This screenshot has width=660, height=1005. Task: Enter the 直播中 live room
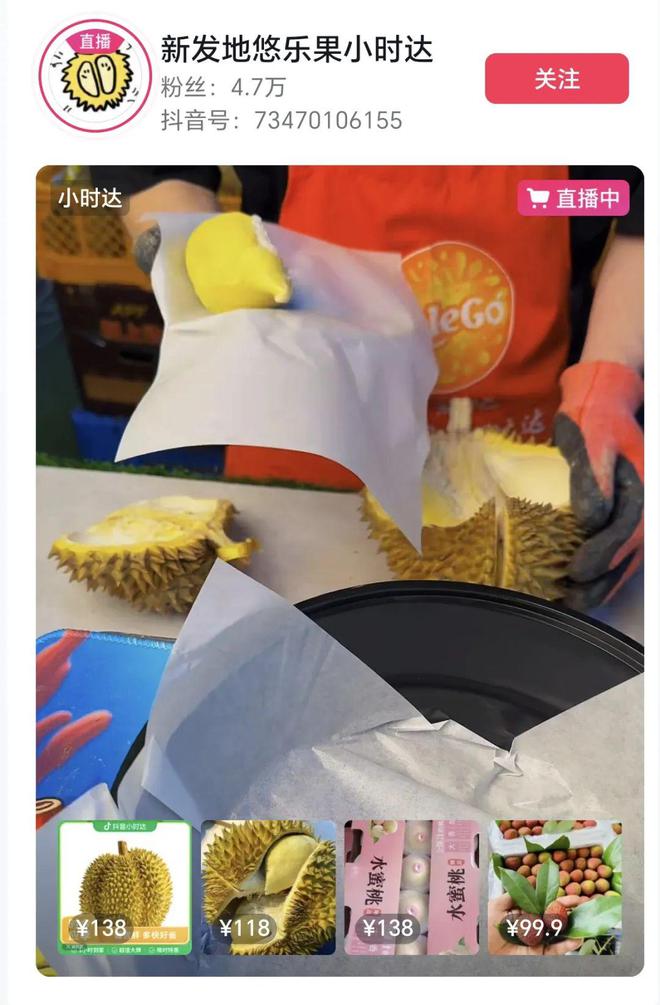point(573,198)
